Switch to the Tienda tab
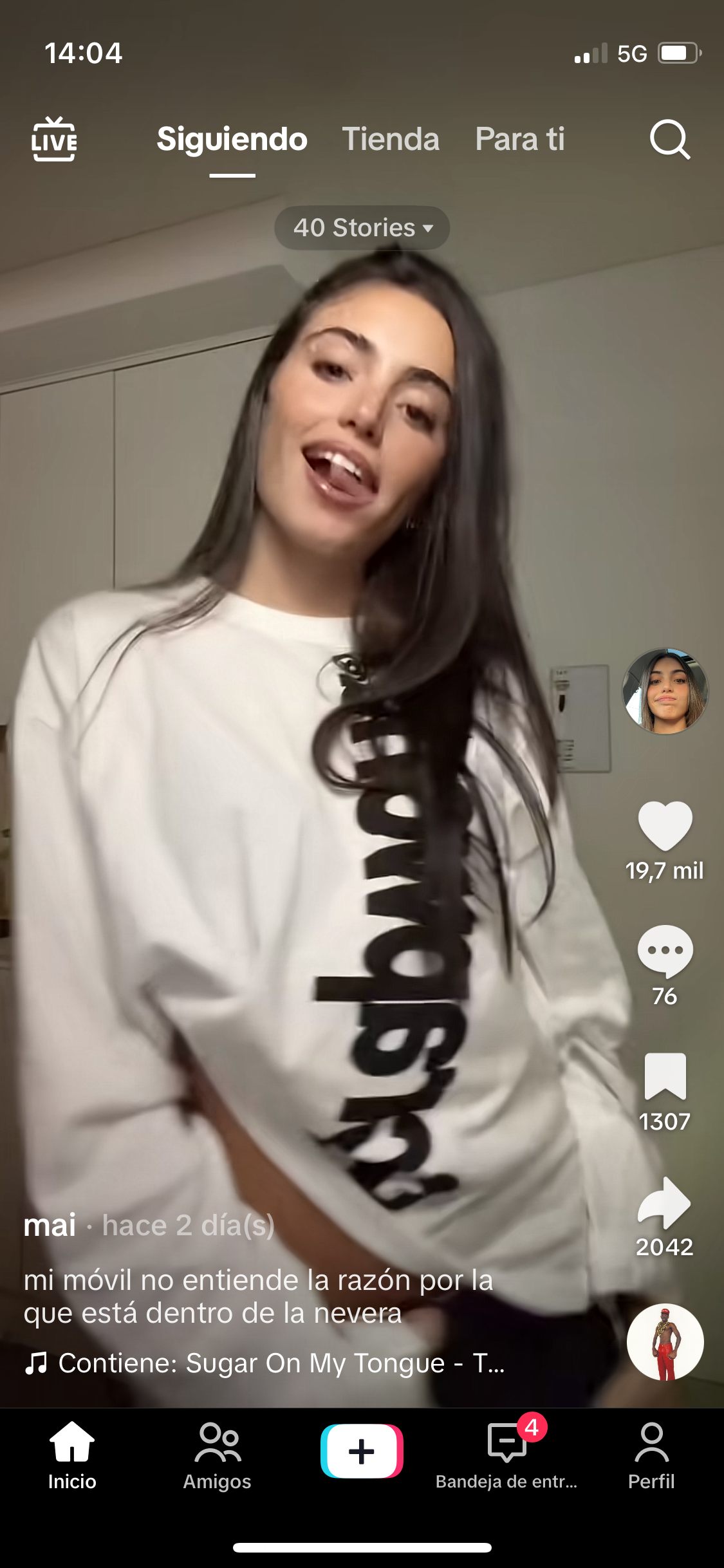The height and width of the screenshot is (1568, 724). (391, 139)
